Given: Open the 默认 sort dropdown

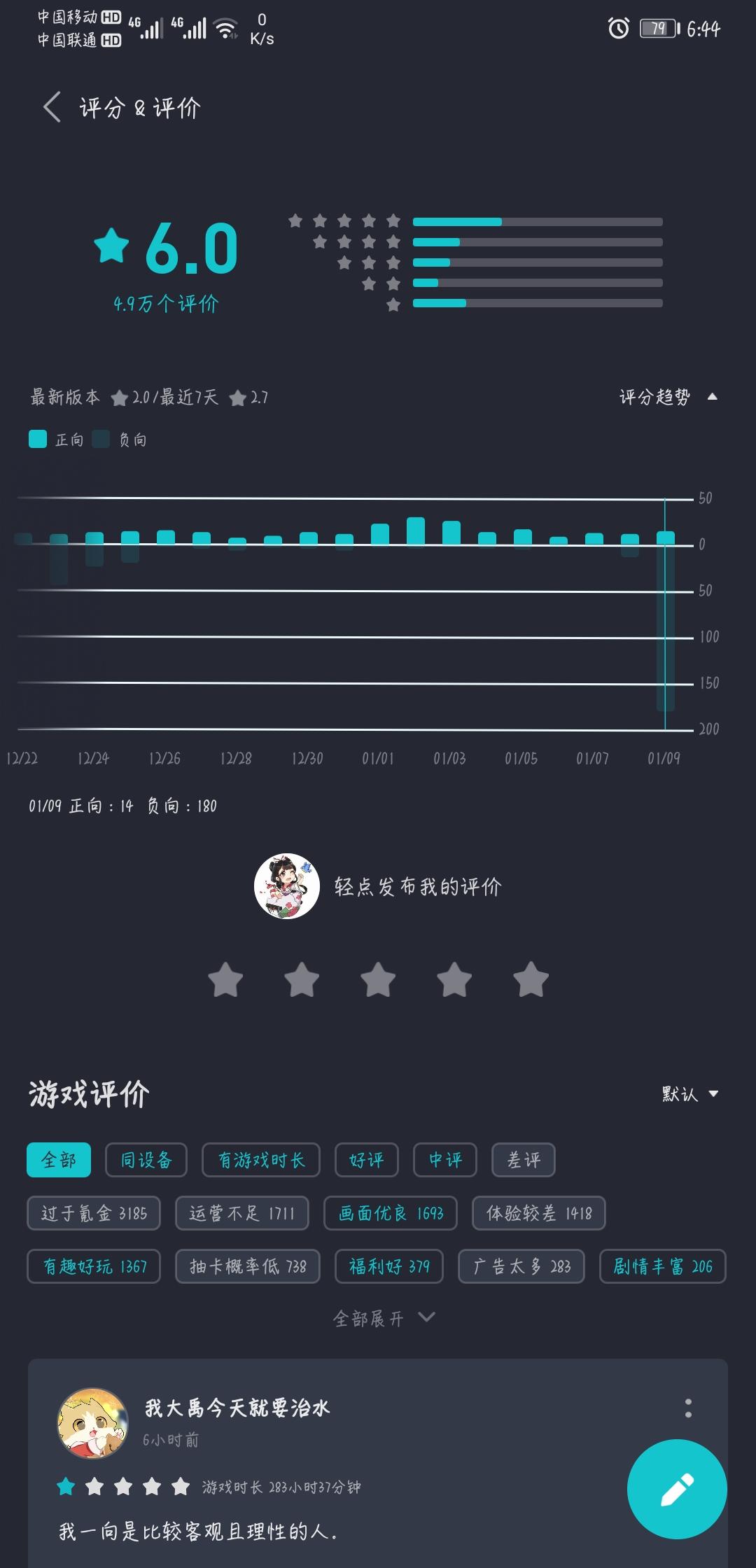Looking at the screenshot, I should 690,1093.
